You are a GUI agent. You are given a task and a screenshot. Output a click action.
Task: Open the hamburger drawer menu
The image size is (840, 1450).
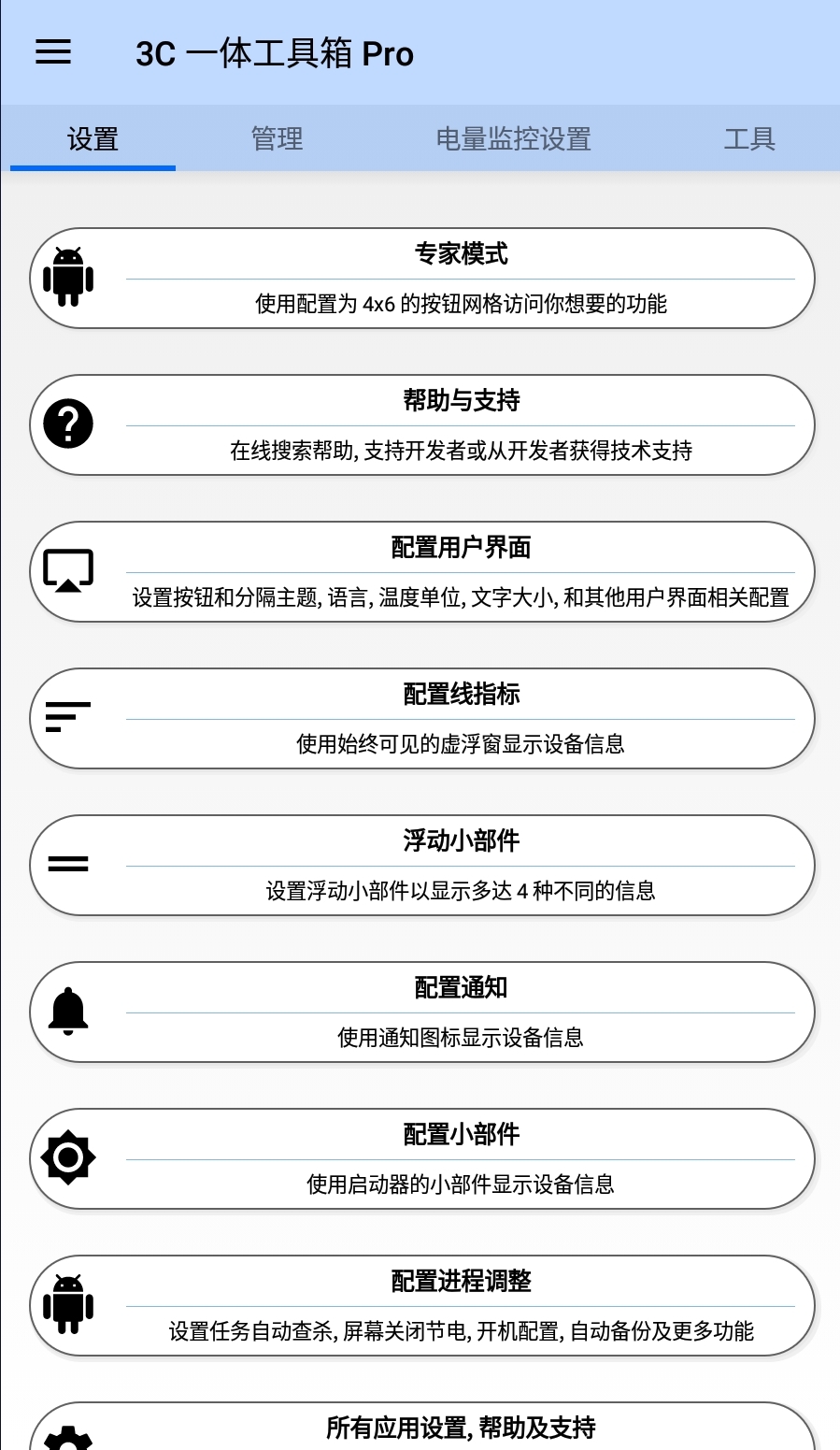coord(53,52)
